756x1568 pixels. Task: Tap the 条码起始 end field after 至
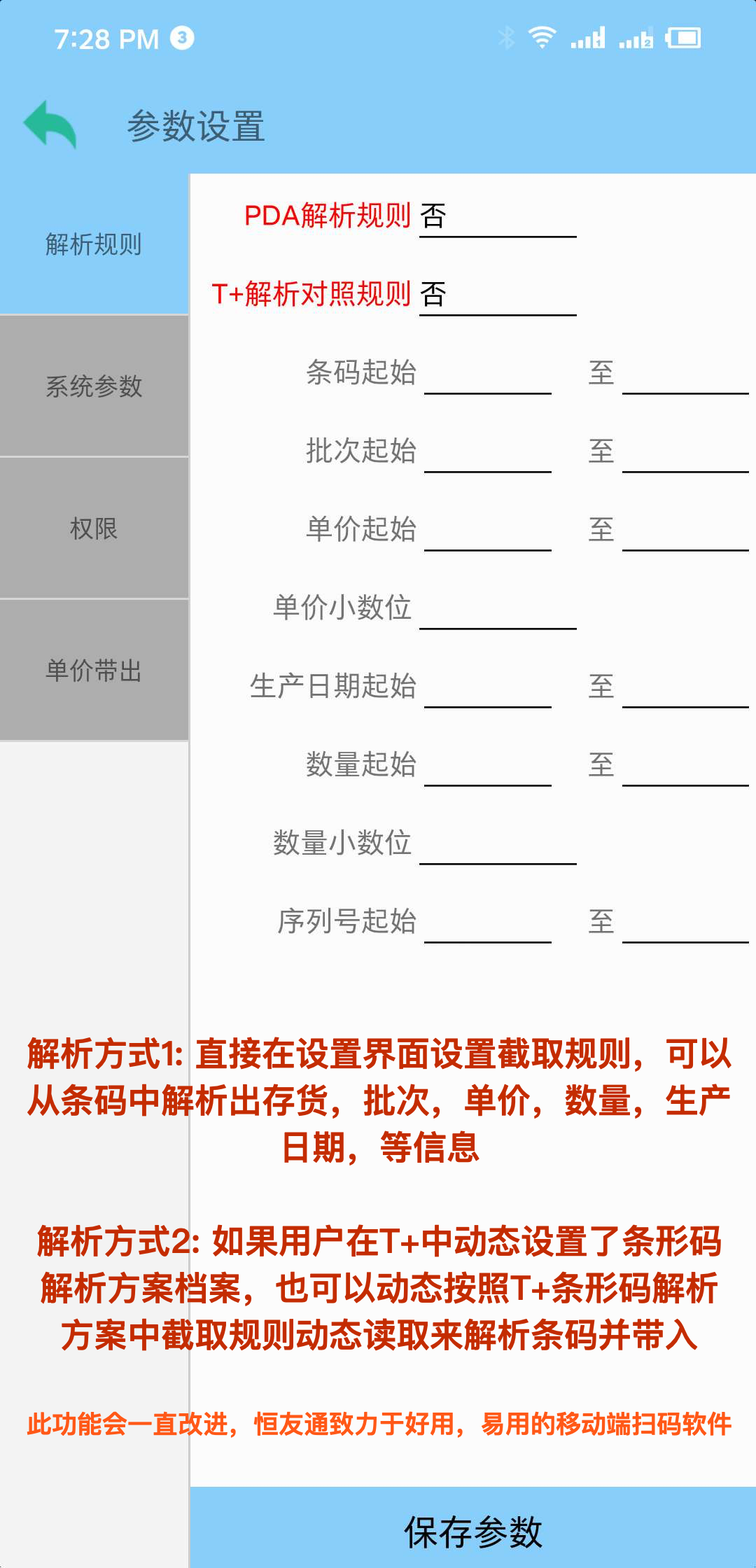[x=685, y=373]
